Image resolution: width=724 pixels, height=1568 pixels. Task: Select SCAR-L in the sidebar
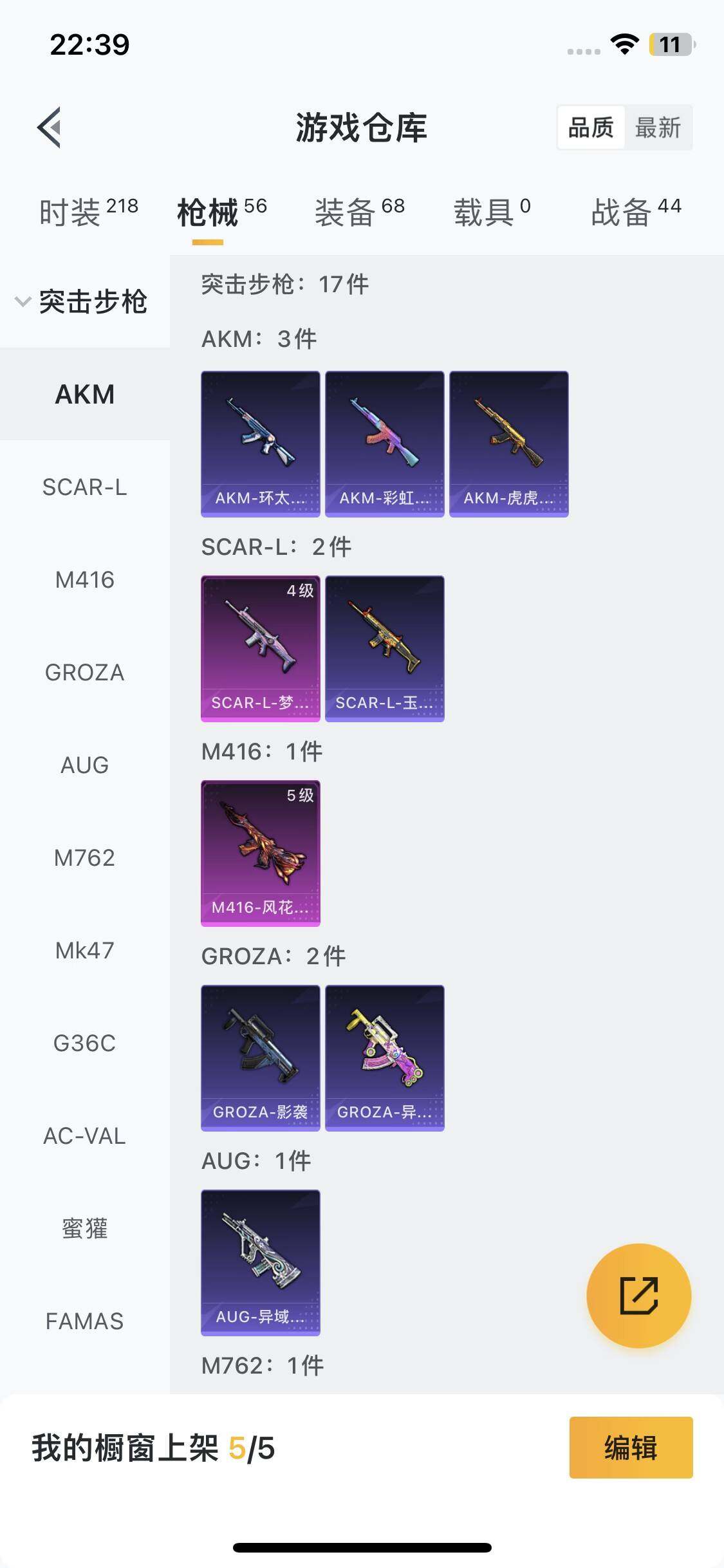click(84, 487)
